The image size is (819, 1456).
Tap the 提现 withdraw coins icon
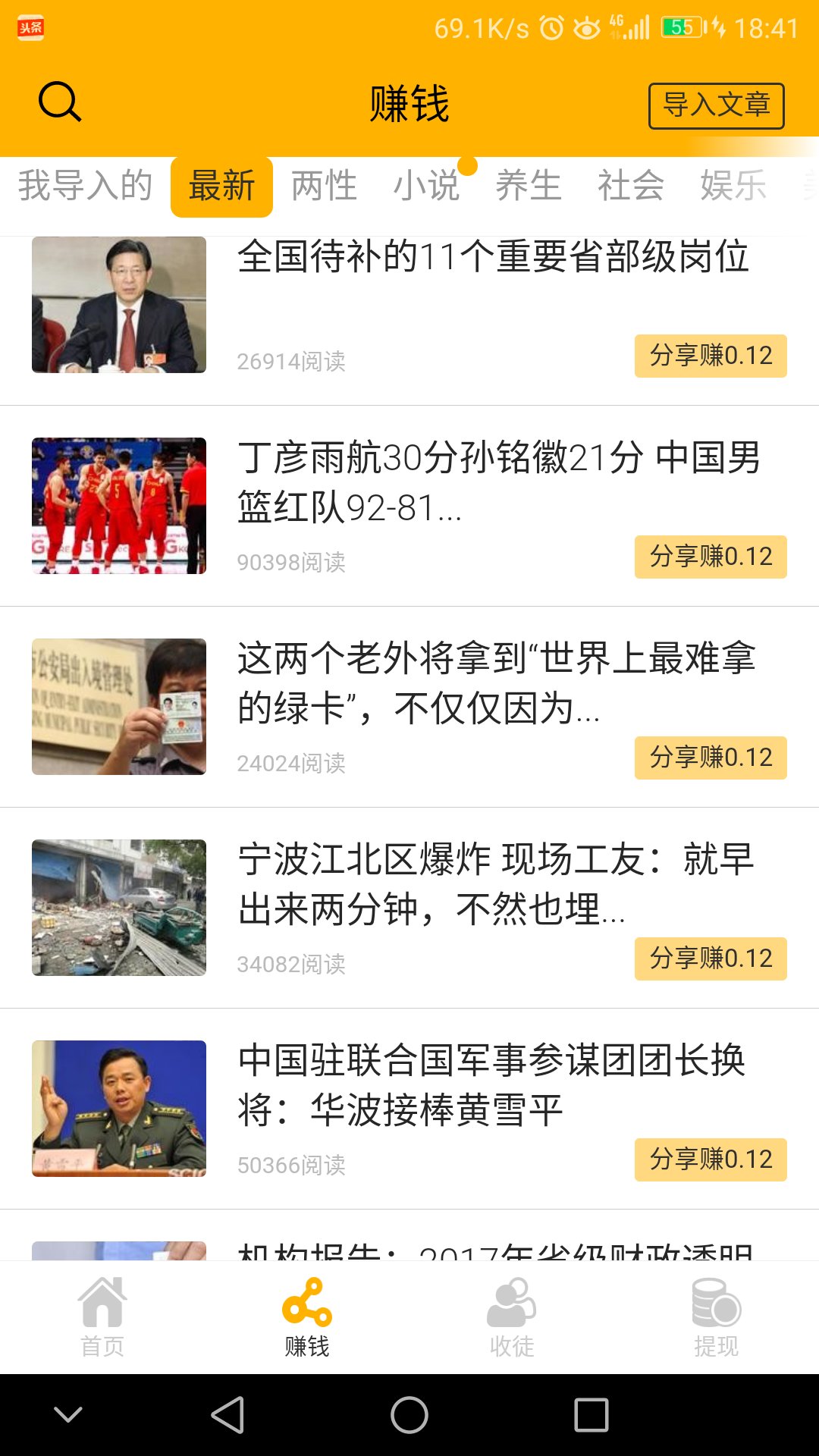(x=717, y=1316)
